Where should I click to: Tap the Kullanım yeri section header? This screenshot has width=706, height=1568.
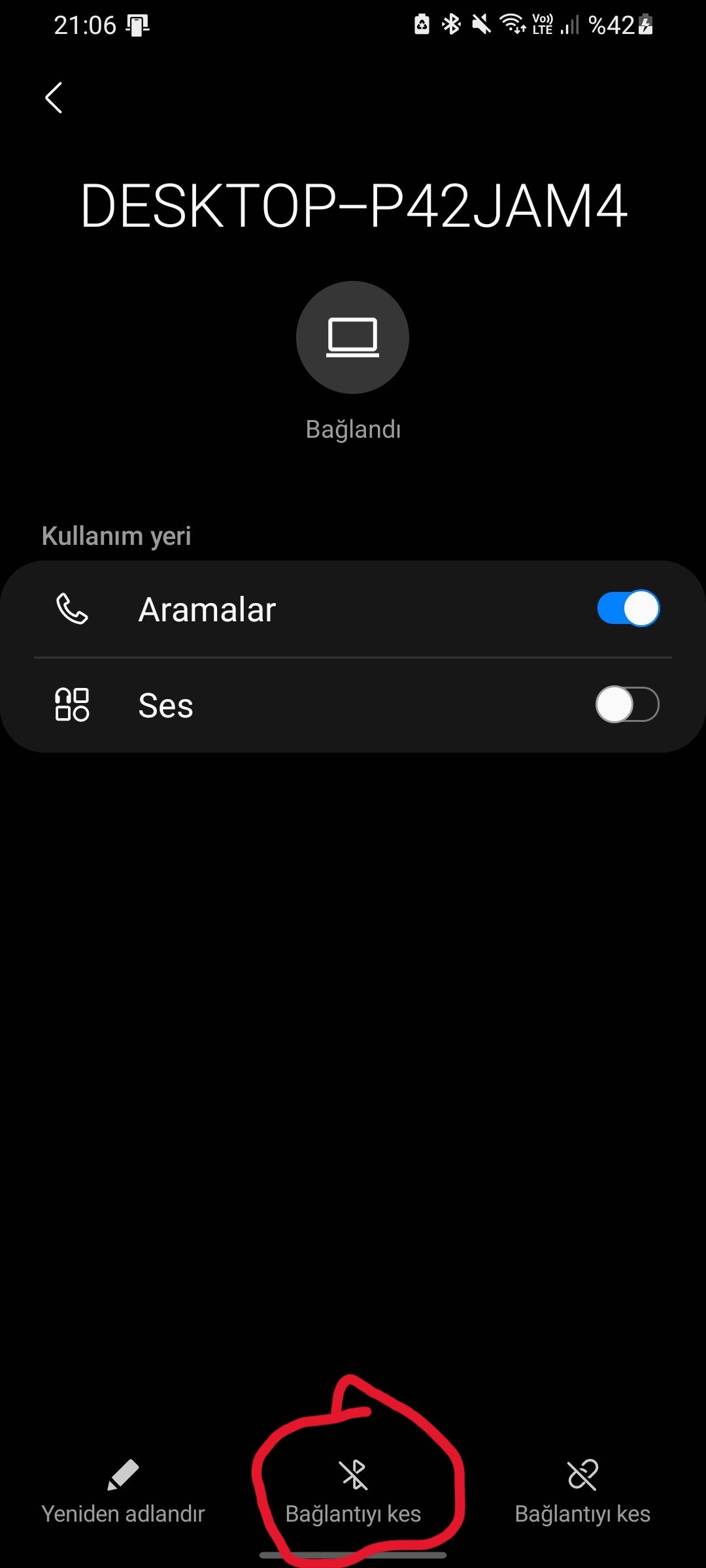click(115, 535)
